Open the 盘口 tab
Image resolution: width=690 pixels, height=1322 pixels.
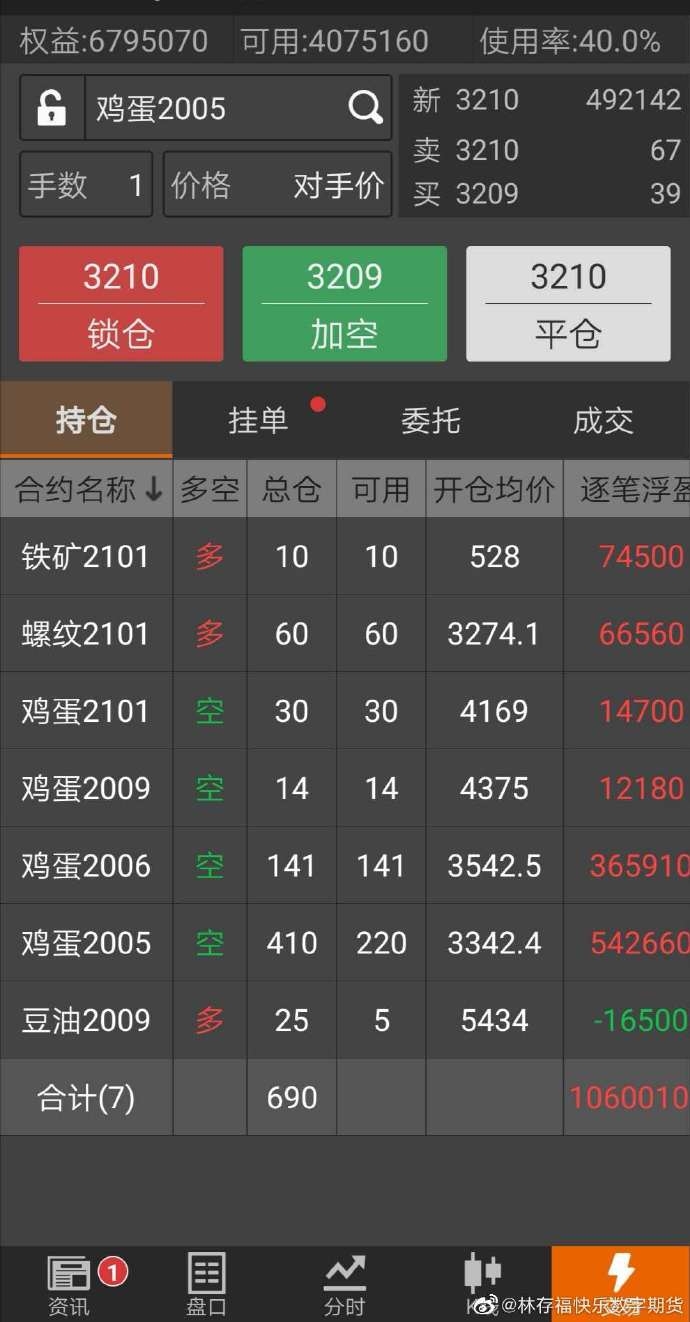(207, 1284)
